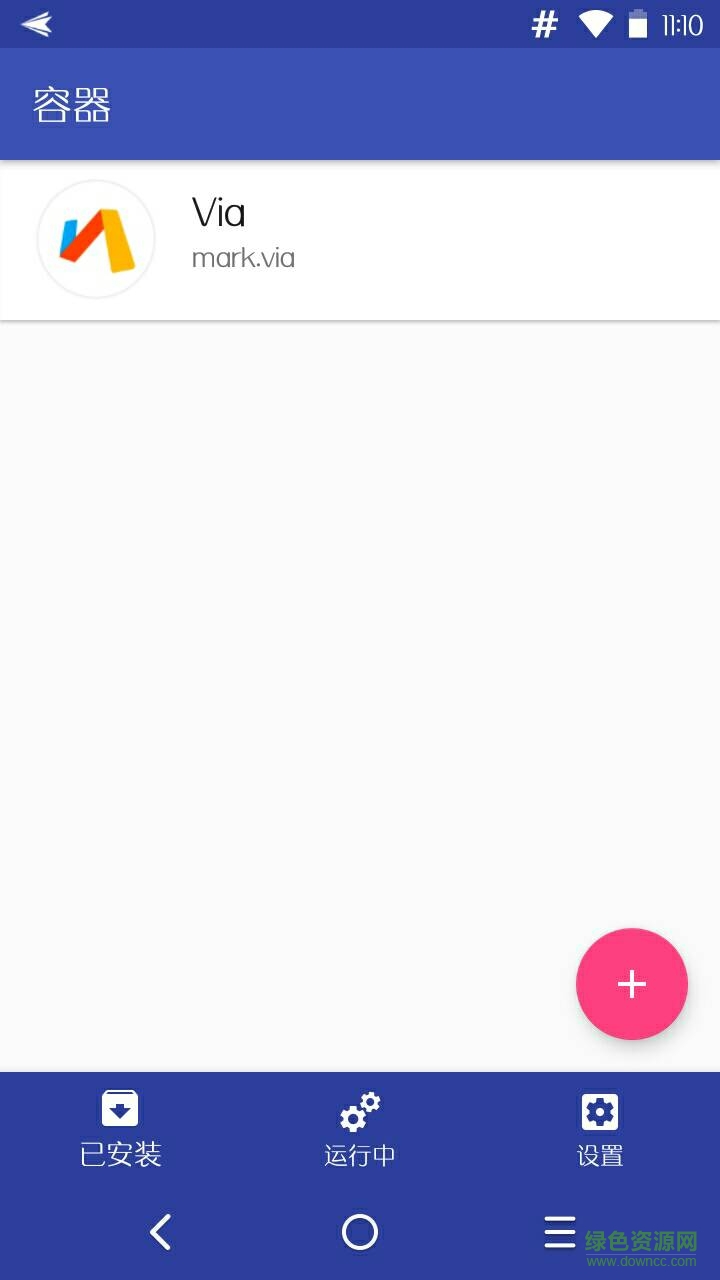Switch to the 运行中 tab
This screenshot has height=1280, width=720.
pyautogui.click(x=360, y=1129)
